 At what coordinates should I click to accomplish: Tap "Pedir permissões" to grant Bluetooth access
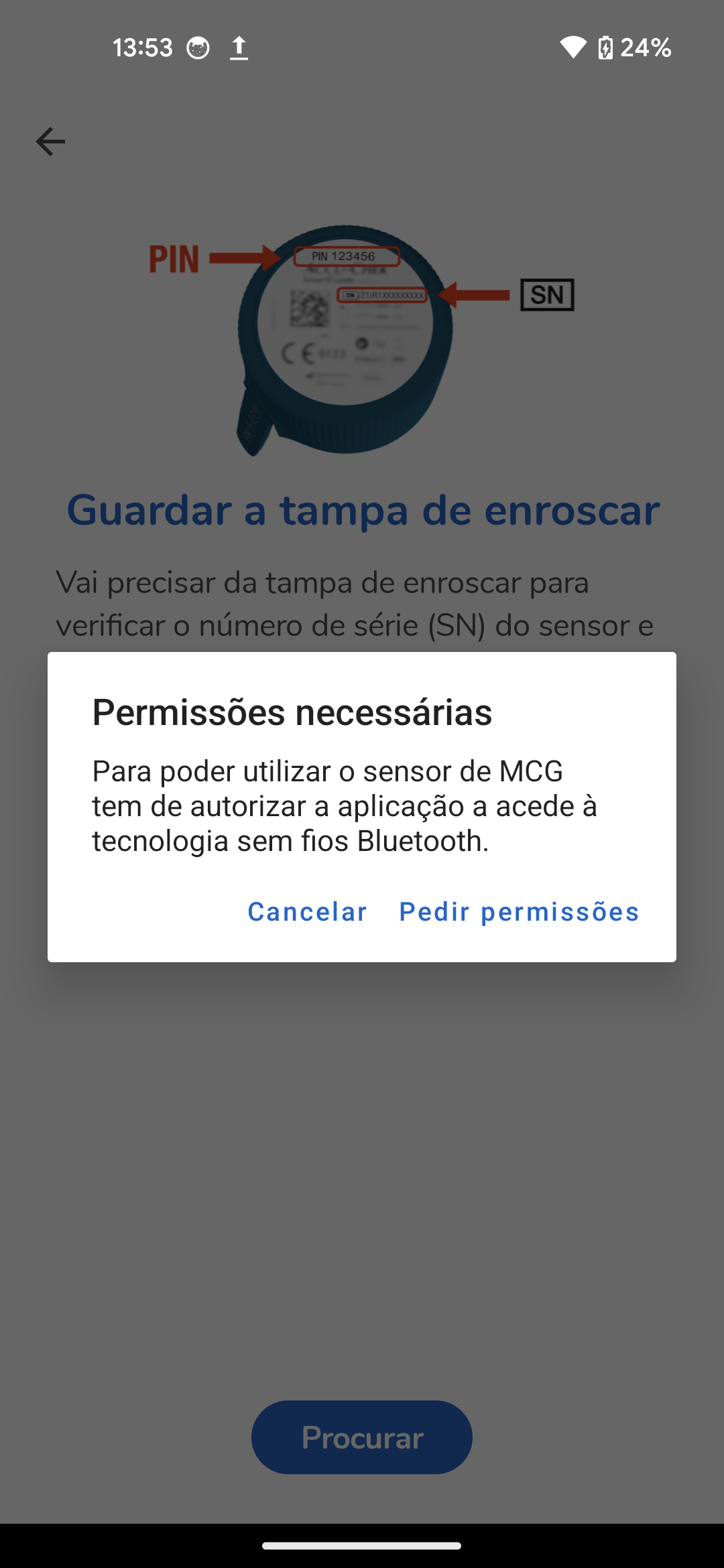(519, 911)
